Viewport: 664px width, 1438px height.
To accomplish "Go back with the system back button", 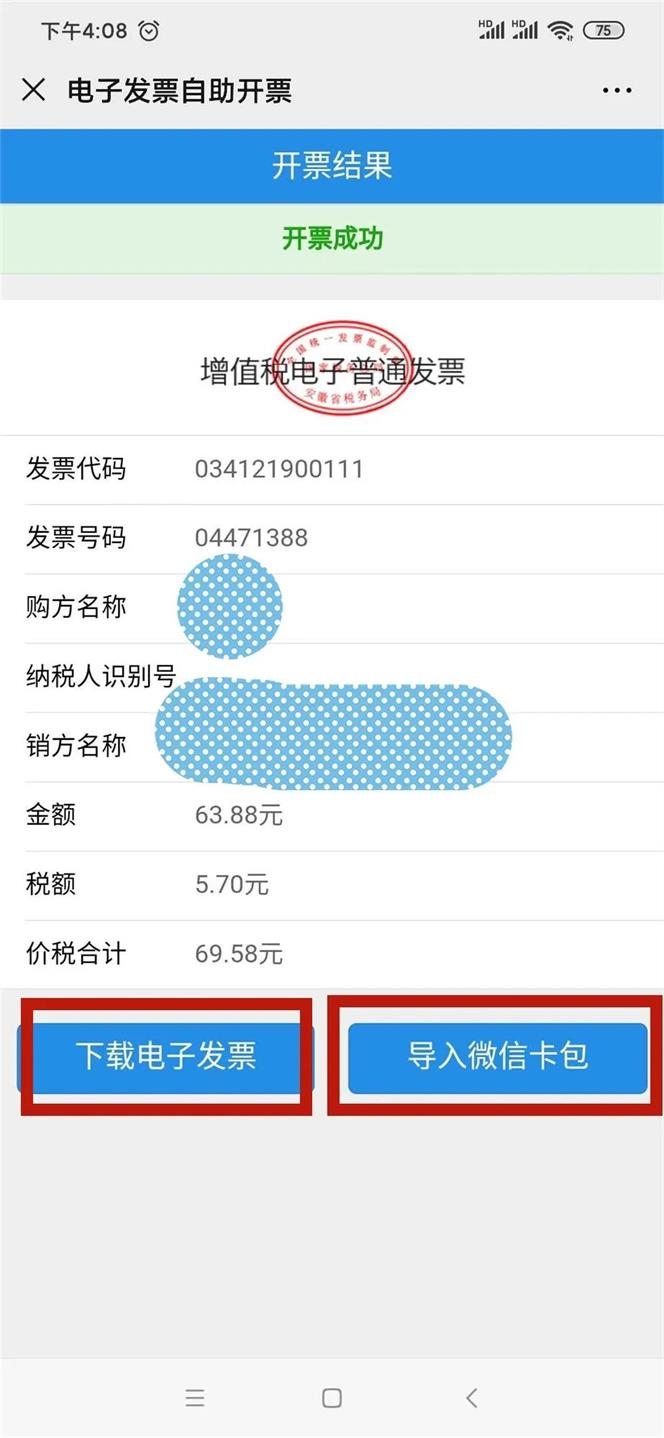I will pyautogui.click(x=471, y=1398).
